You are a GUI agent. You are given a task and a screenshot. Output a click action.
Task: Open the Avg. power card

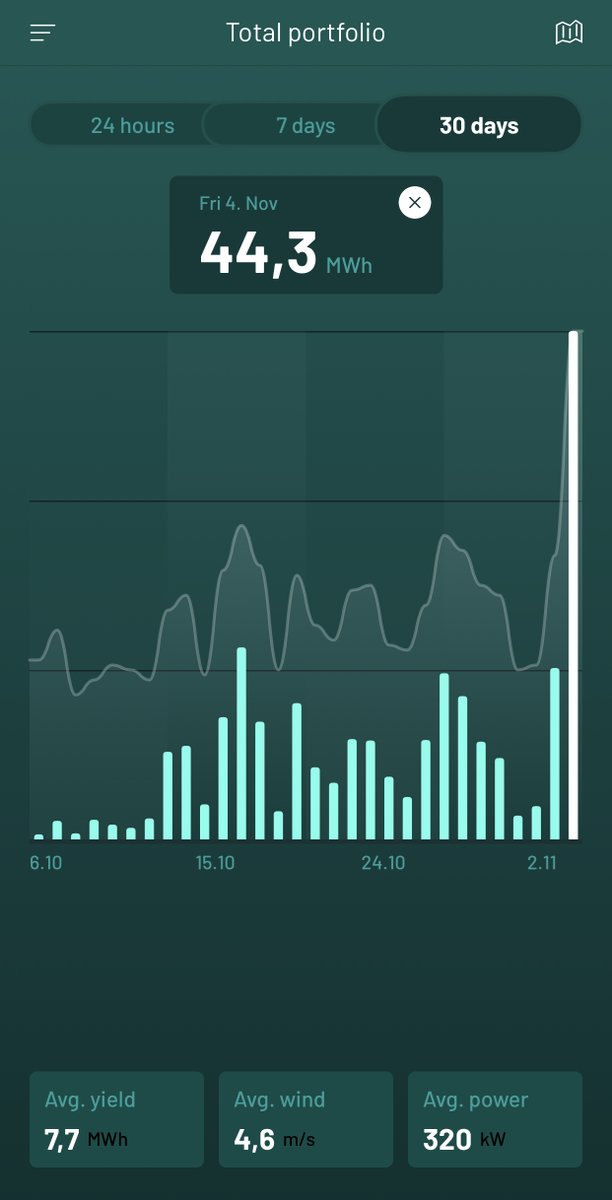(x=495, y=1120)
